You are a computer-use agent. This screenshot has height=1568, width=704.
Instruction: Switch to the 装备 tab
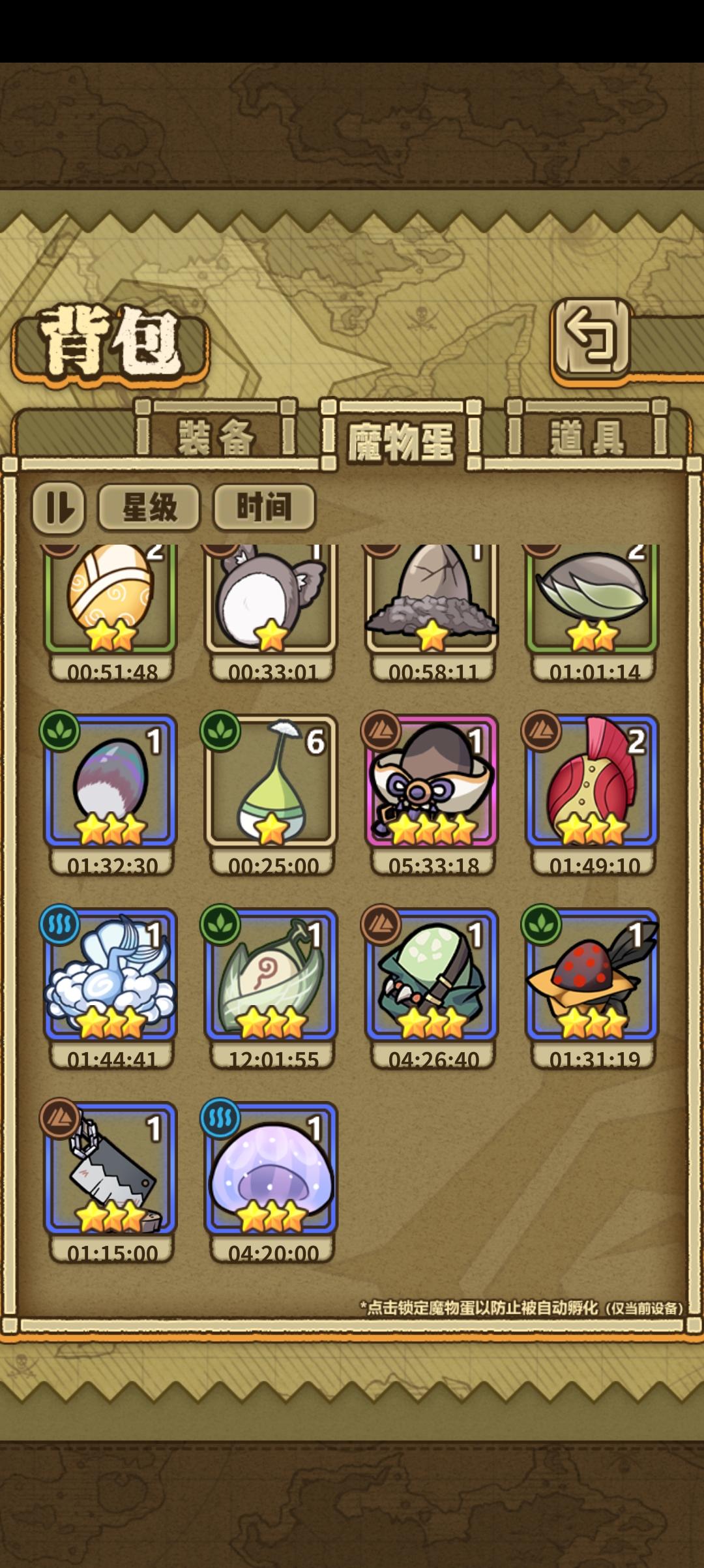pos(215,438)
